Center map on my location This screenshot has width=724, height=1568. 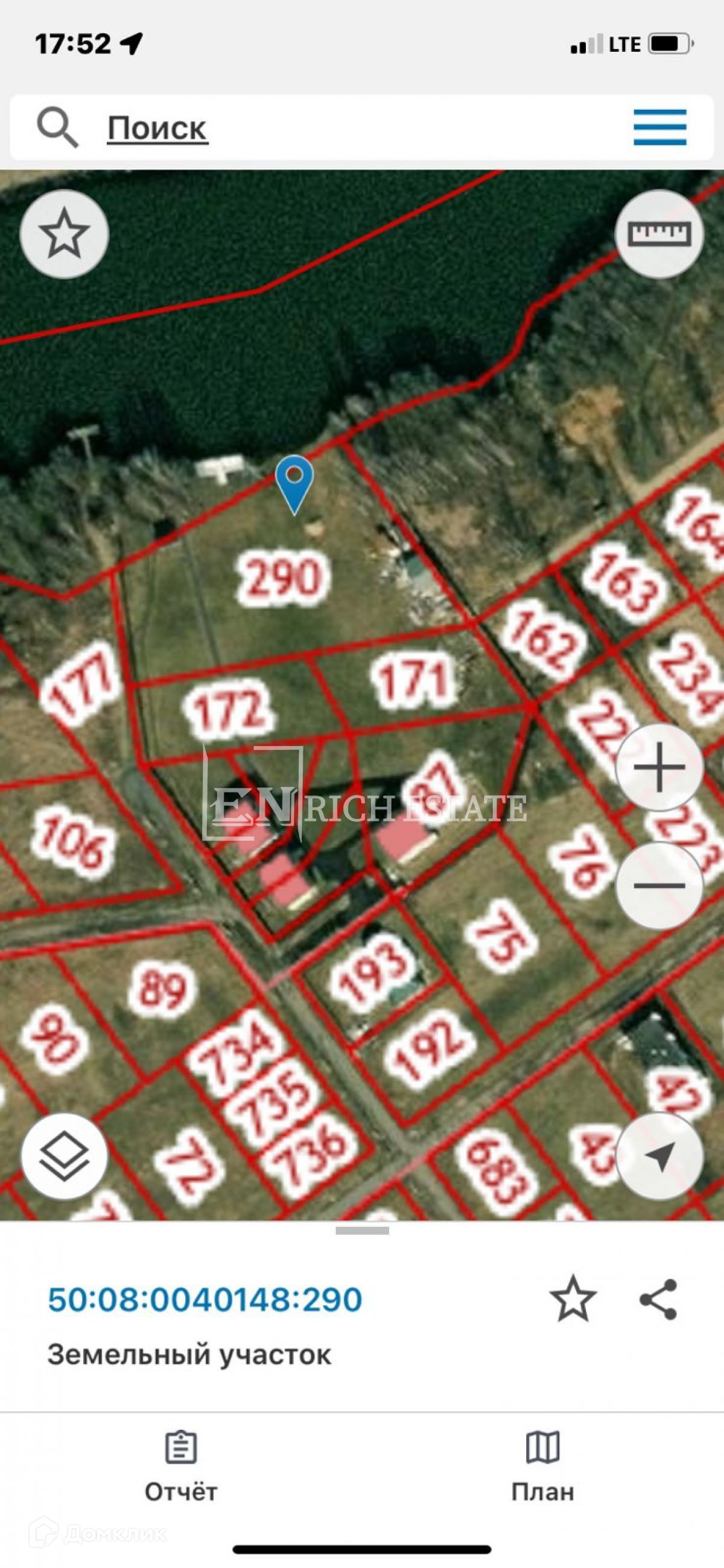click(x=659, y=1156)
